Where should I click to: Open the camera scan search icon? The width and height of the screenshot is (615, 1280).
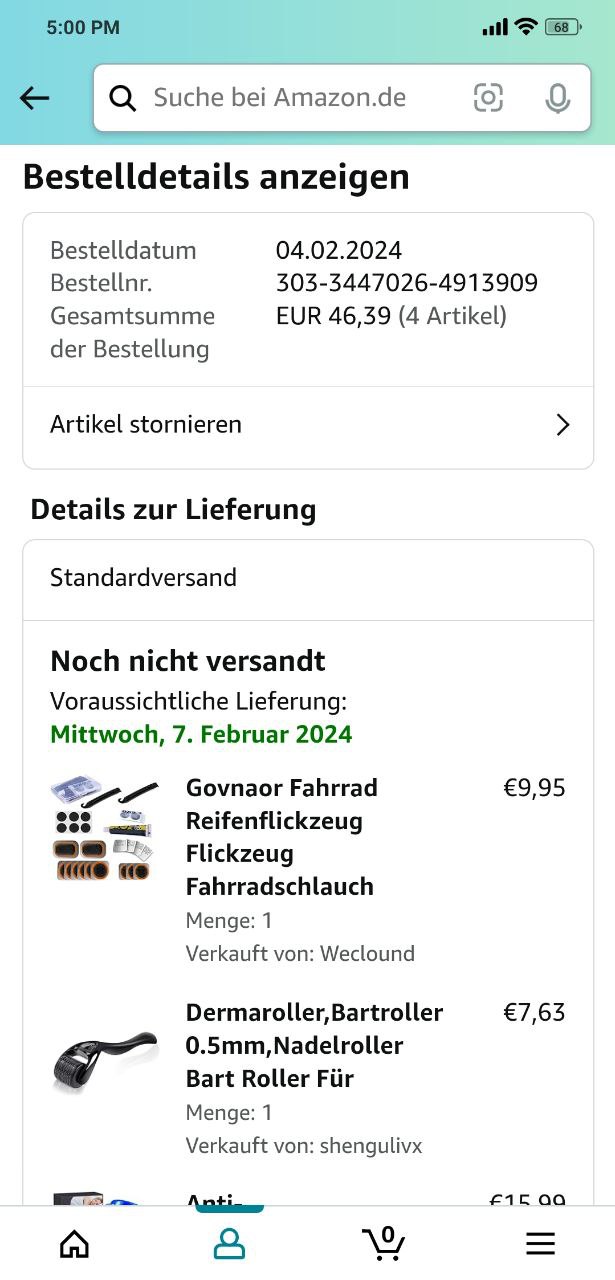click(x=488, y=97)
